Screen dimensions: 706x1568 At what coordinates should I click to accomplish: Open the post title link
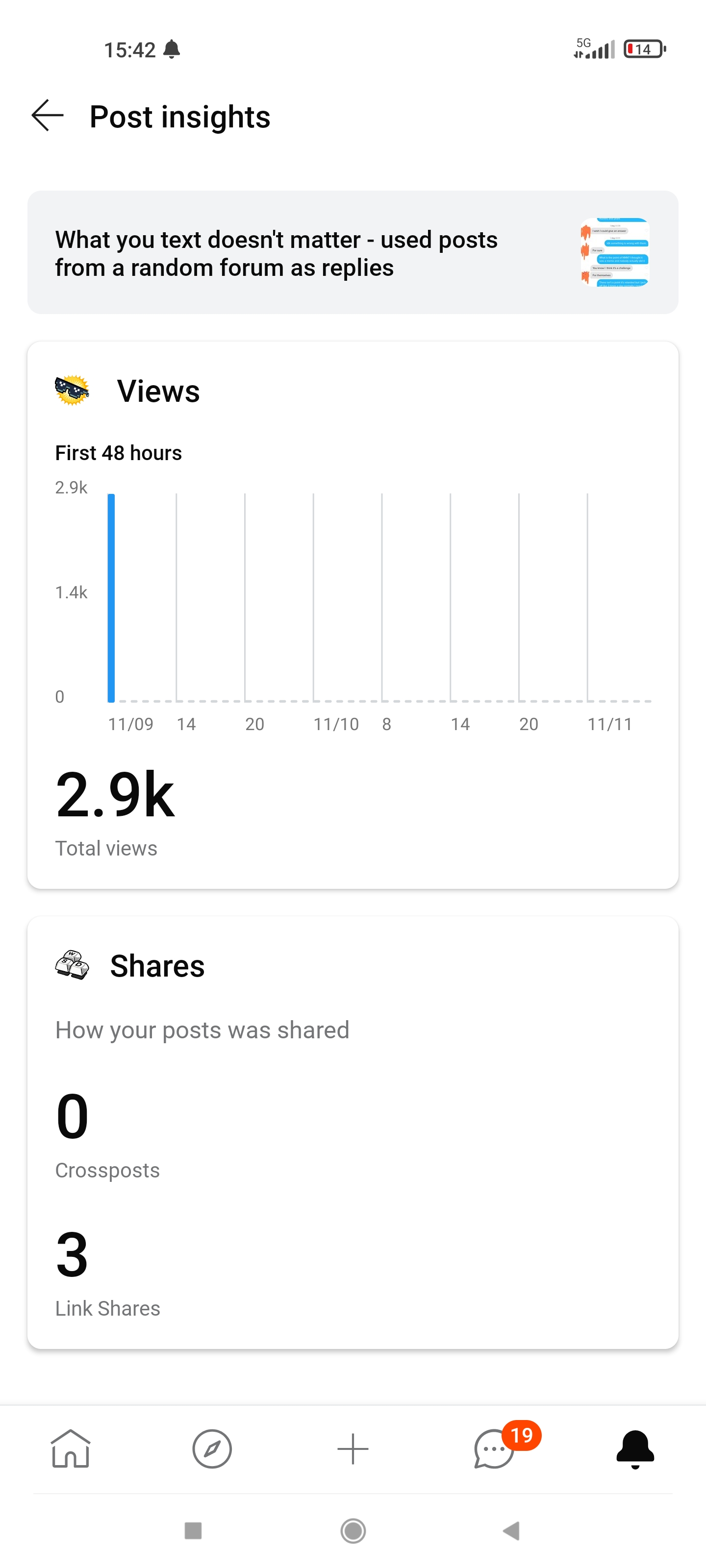276,253
